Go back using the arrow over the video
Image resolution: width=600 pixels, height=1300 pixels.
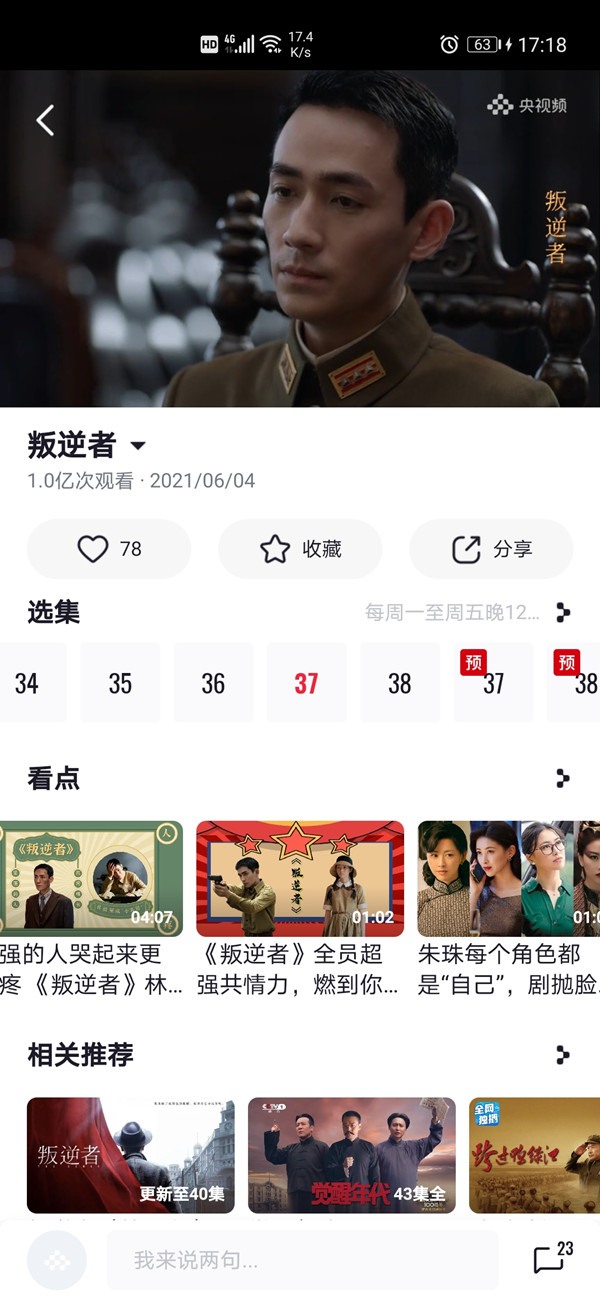pos(45,121)
